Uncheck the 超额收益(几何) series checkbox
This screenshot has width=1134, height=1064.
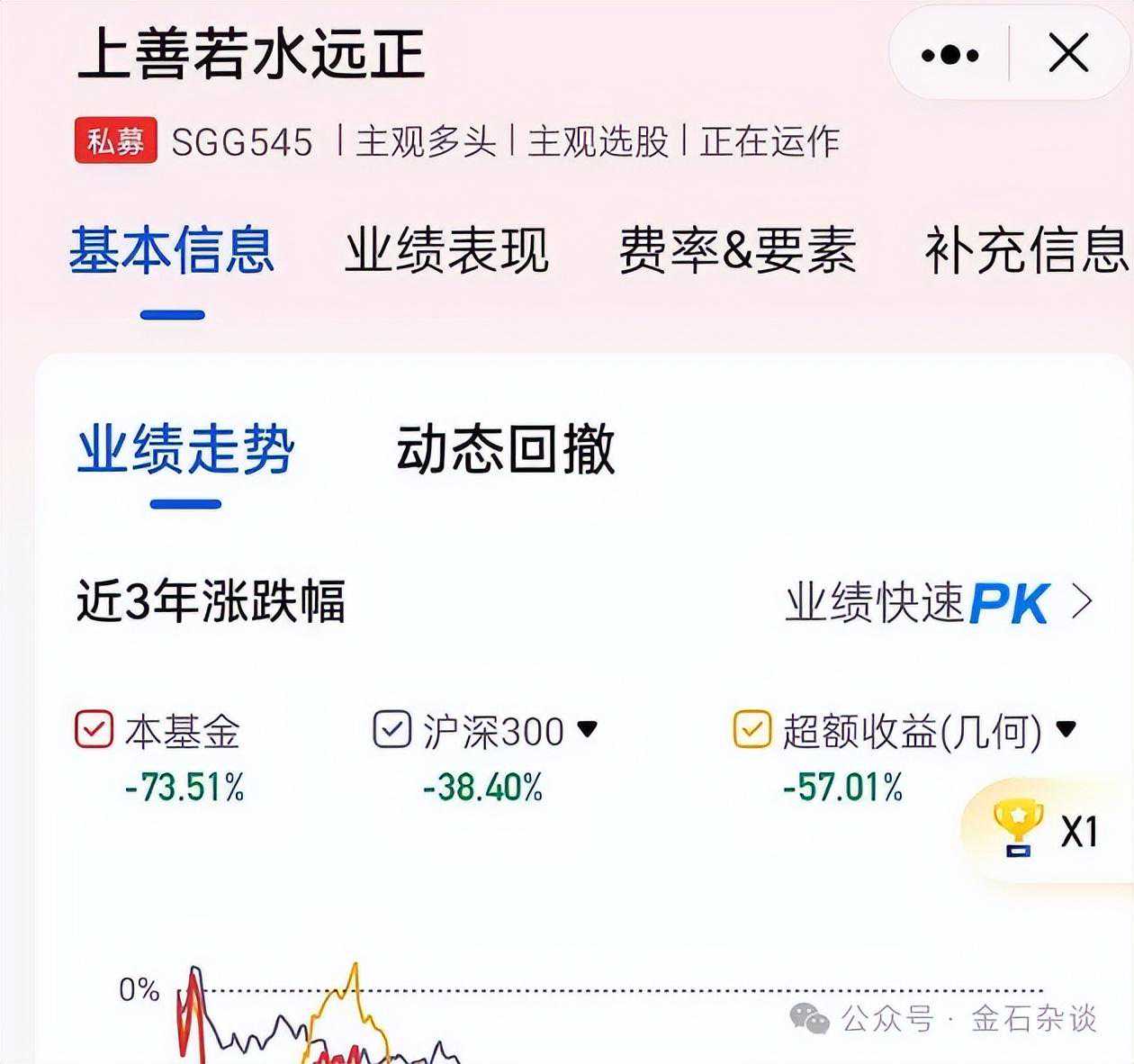click(x=752, y=729)
